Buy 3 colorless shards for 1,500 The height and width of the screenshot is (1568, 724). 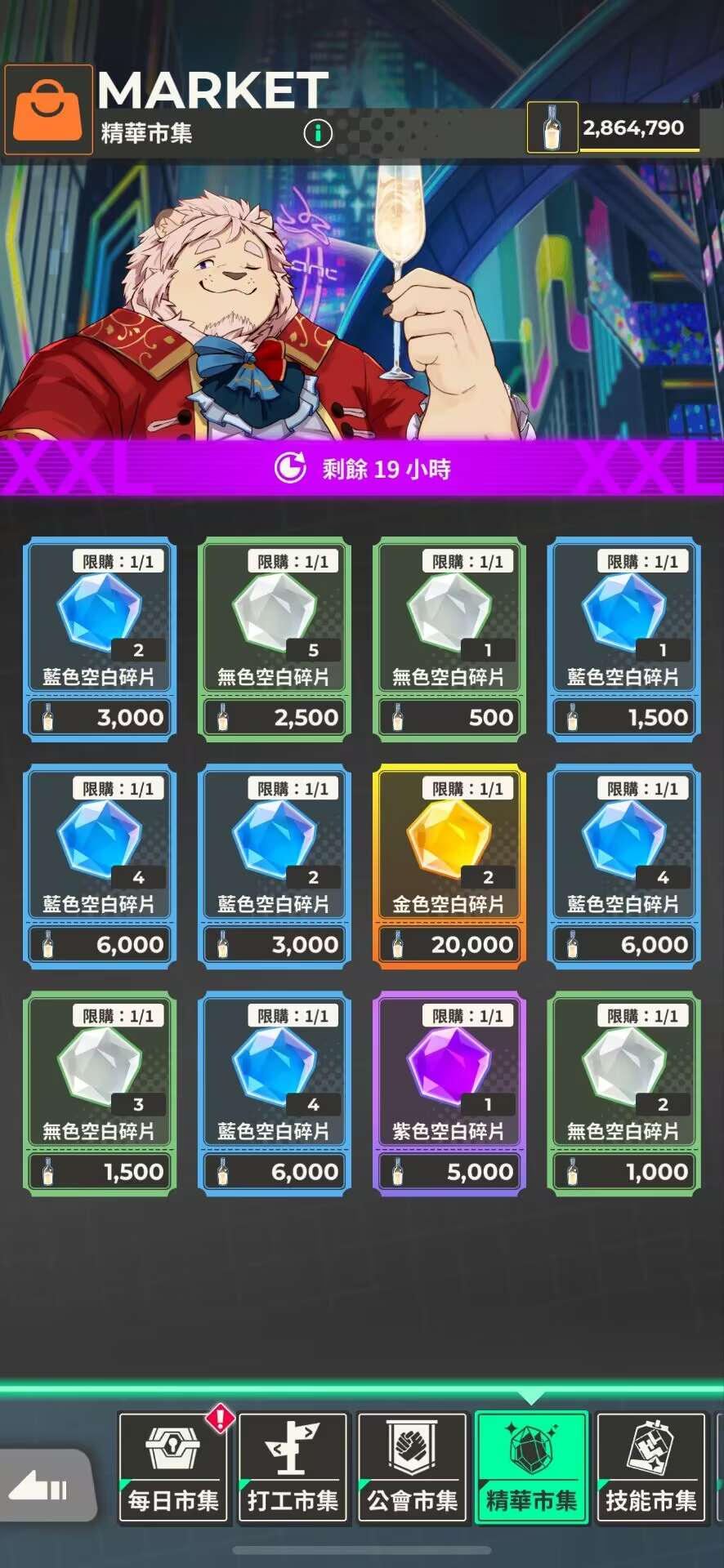100,1094
